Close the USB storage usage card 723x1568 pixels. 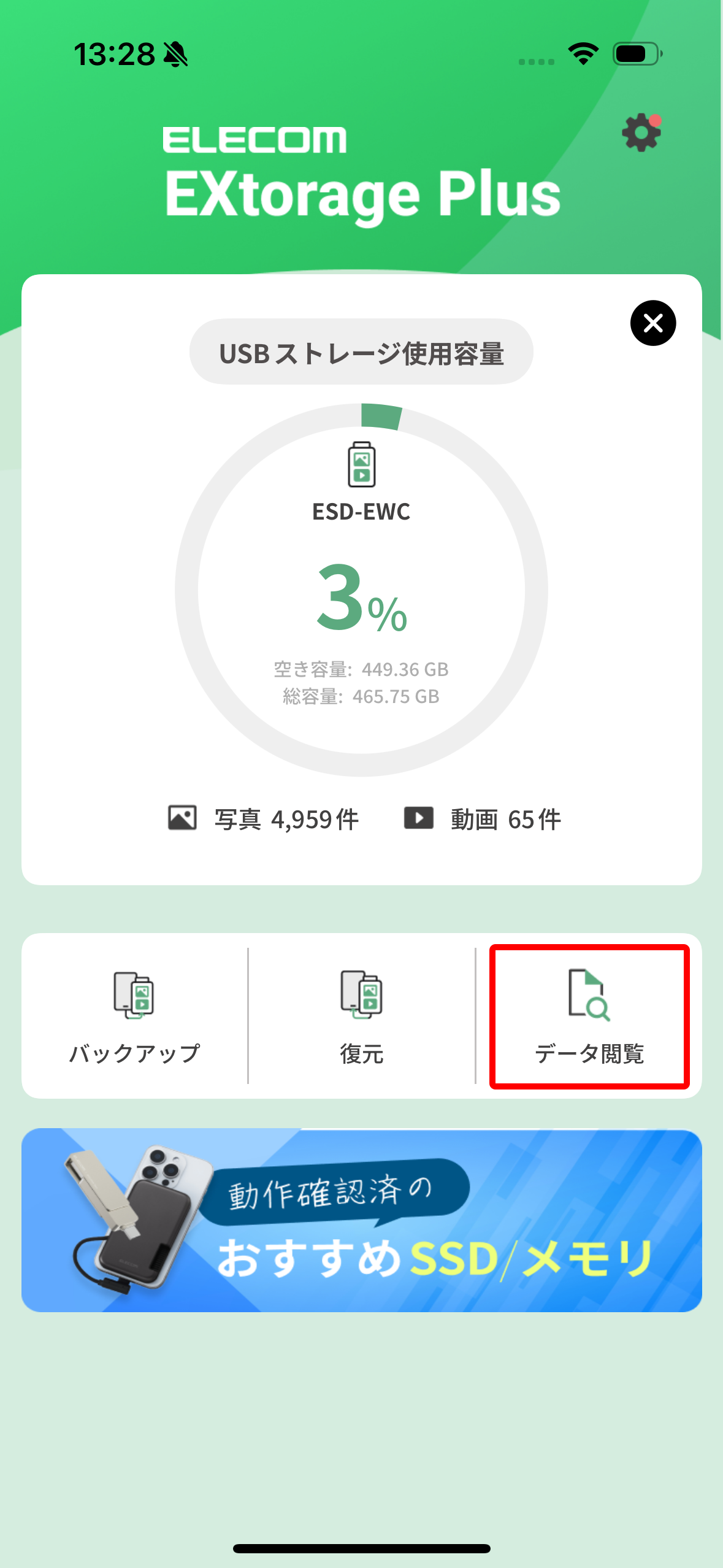tap(652, 323)
